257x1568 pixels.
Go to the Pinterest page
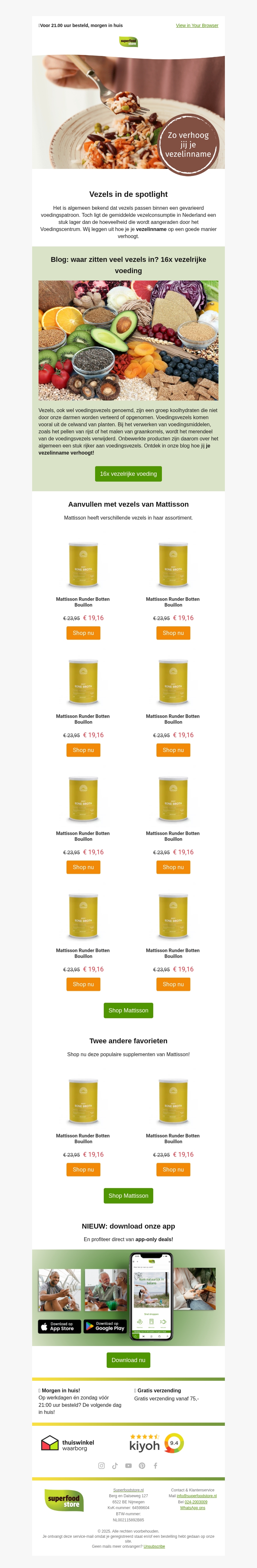point(142,1465)
